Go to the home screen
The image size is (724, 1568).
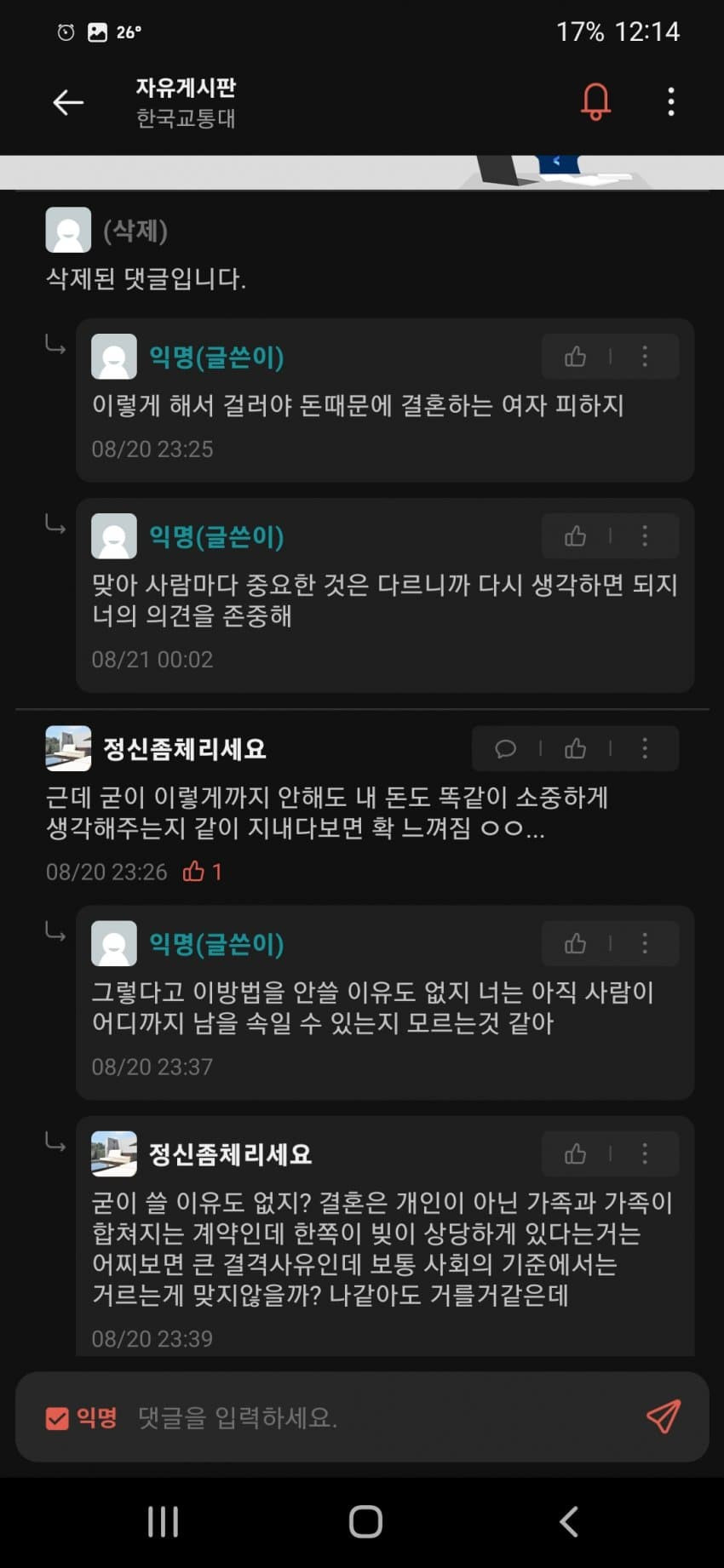[365, 1522]
